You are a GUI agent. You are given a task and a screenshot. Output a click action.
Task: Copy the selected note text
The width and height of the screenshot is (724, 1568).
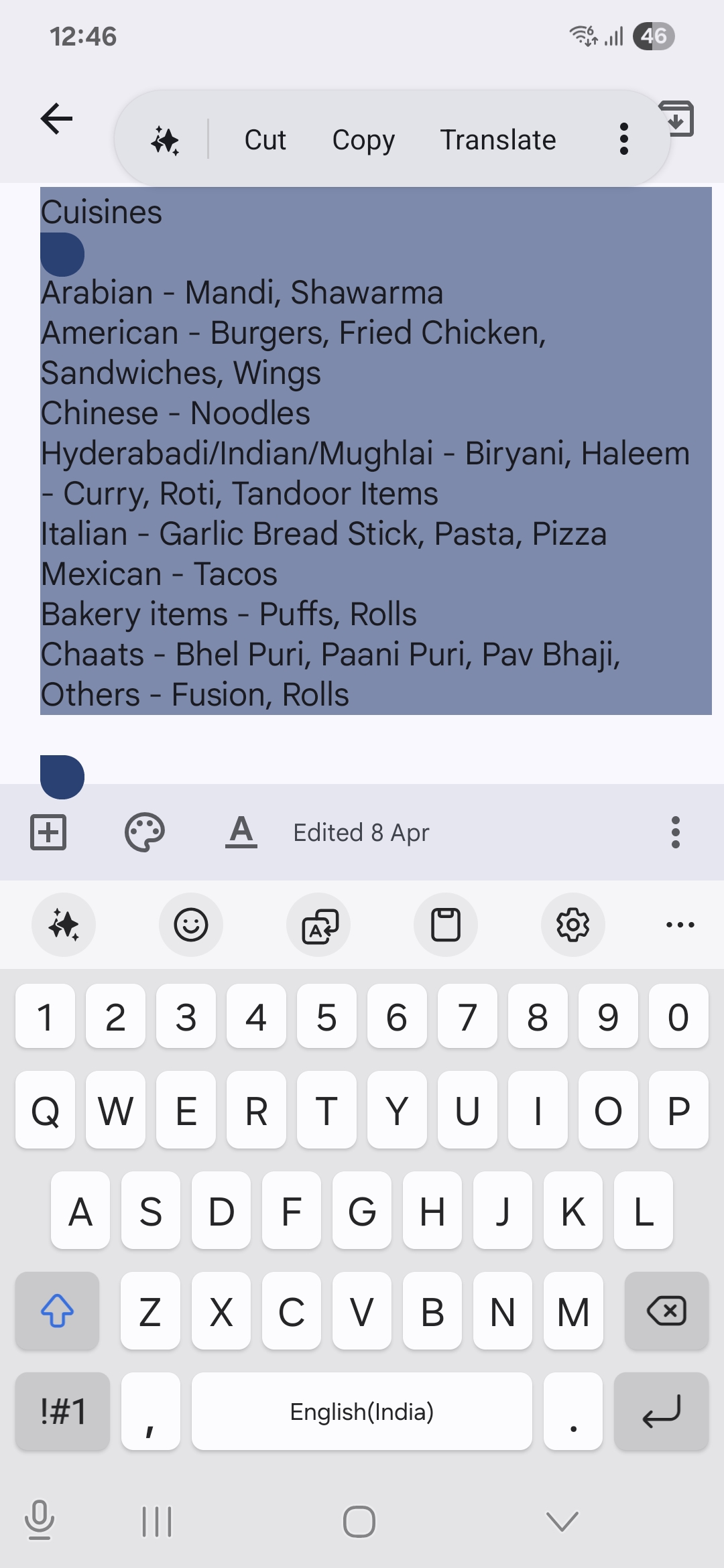pos(363,140)
